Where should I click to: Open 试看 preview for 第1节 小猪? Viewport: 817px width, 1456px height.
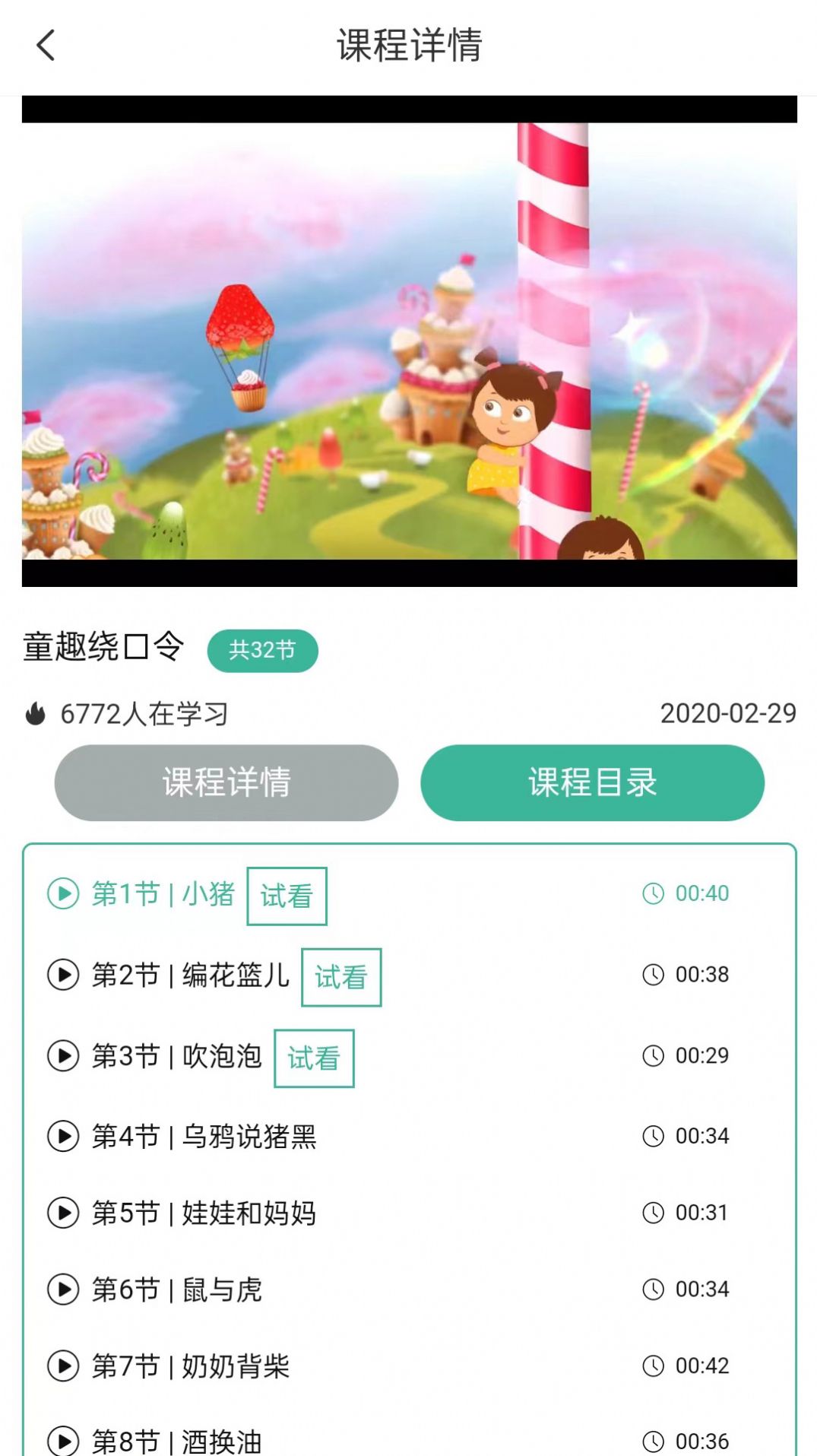coord(287,897)
